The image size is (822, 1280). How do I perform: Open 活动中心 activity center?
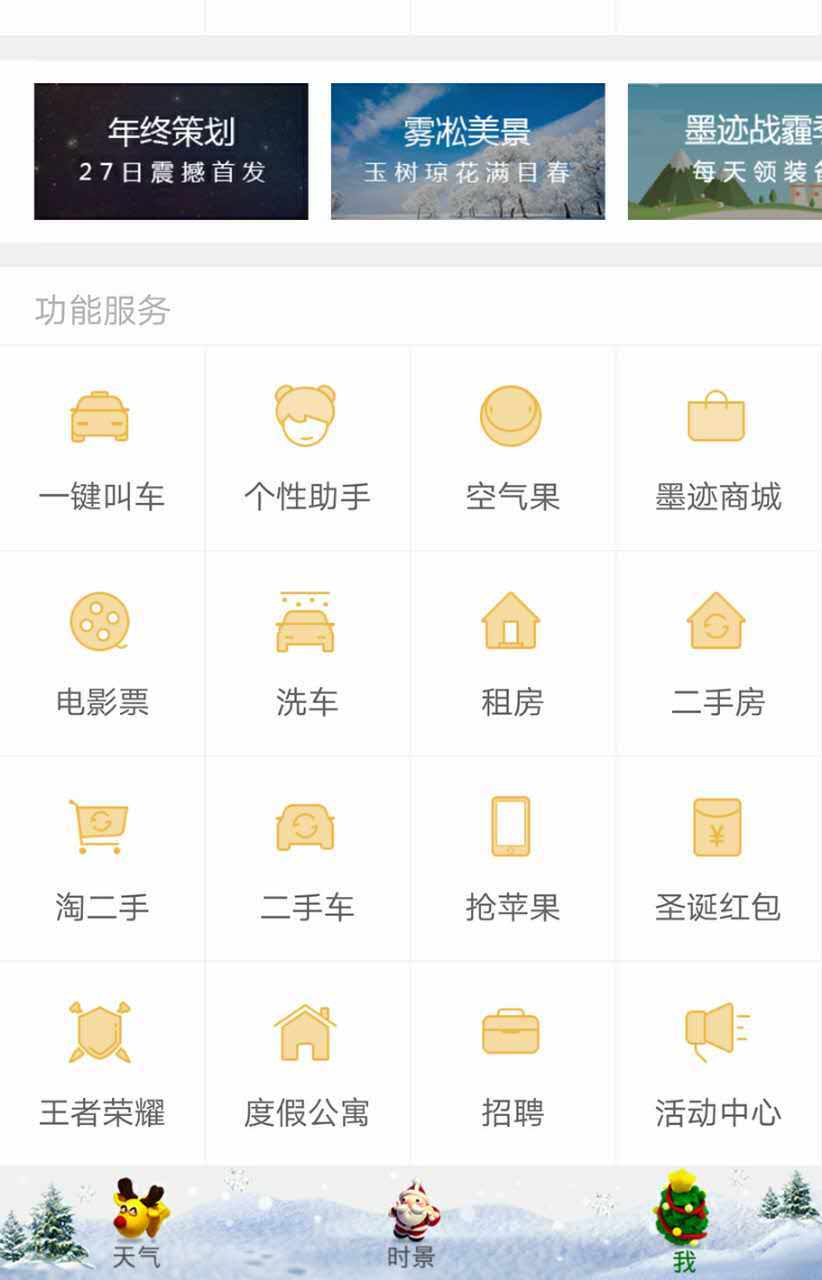[718, 1063]
